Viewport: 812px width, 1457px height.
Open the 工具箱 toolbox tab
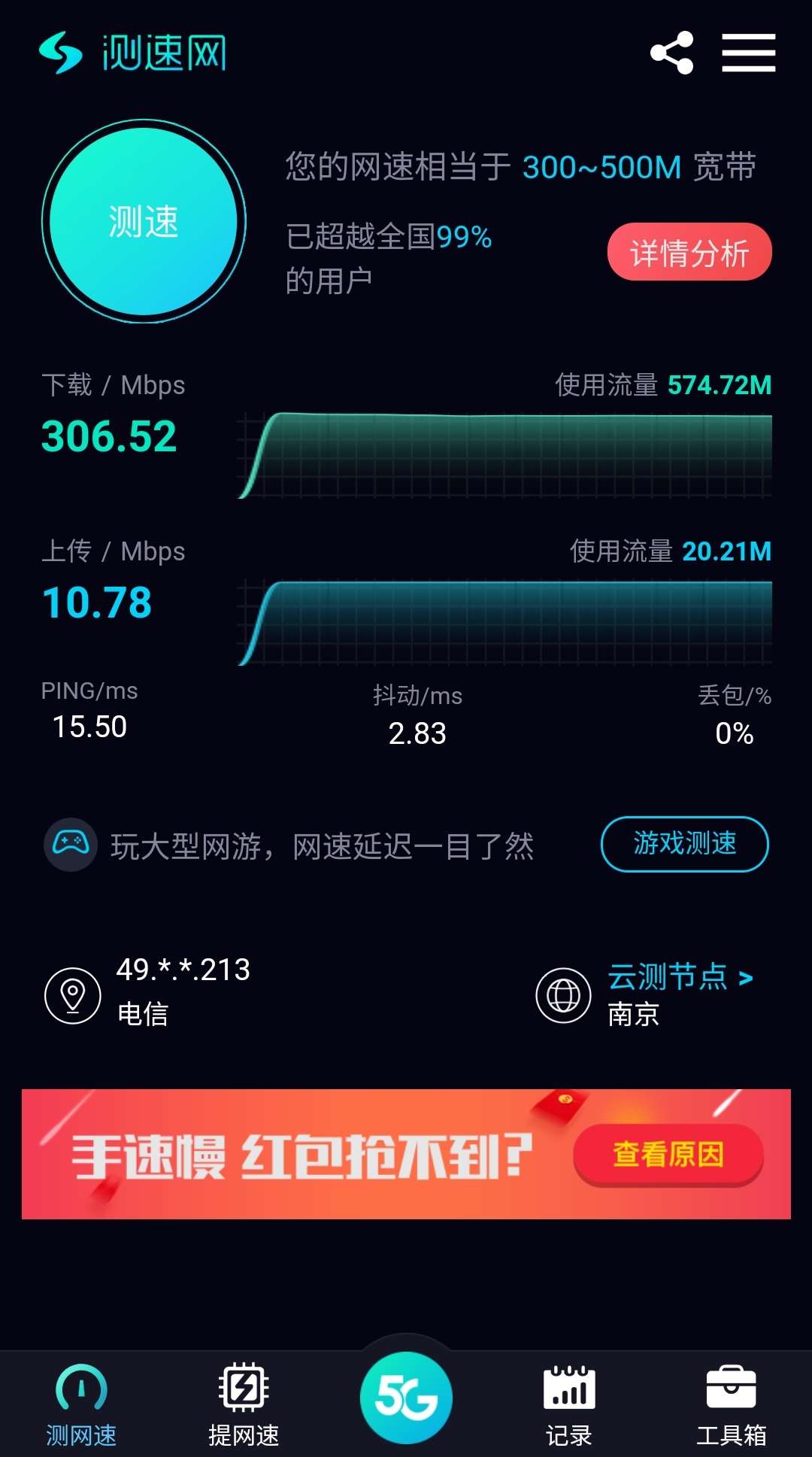pyautogui.click(x=731, y=1404)
